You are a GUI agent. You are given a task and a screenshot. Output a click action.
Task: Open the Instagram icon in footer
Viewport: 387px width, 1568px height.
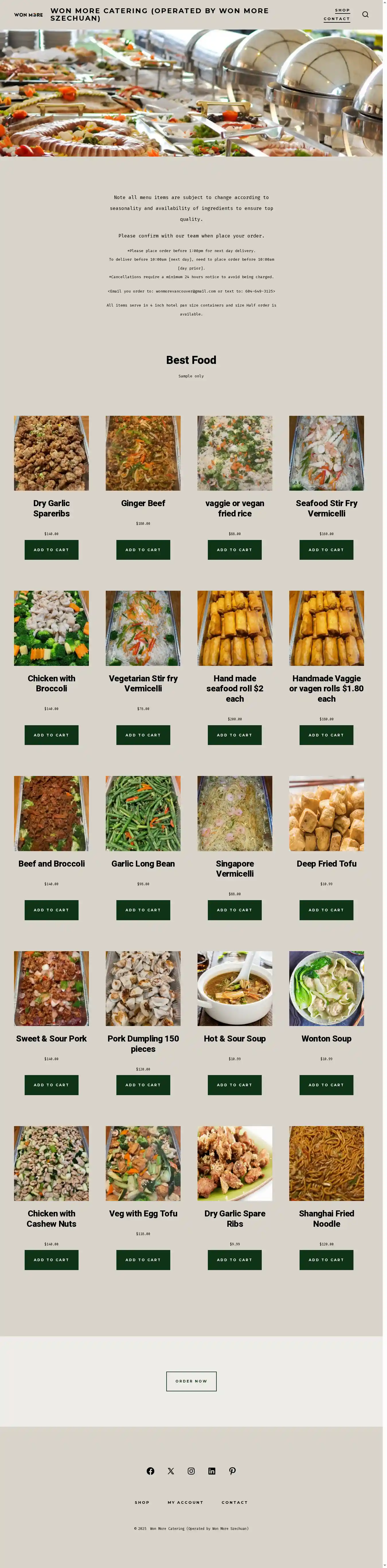(191, 1471)
